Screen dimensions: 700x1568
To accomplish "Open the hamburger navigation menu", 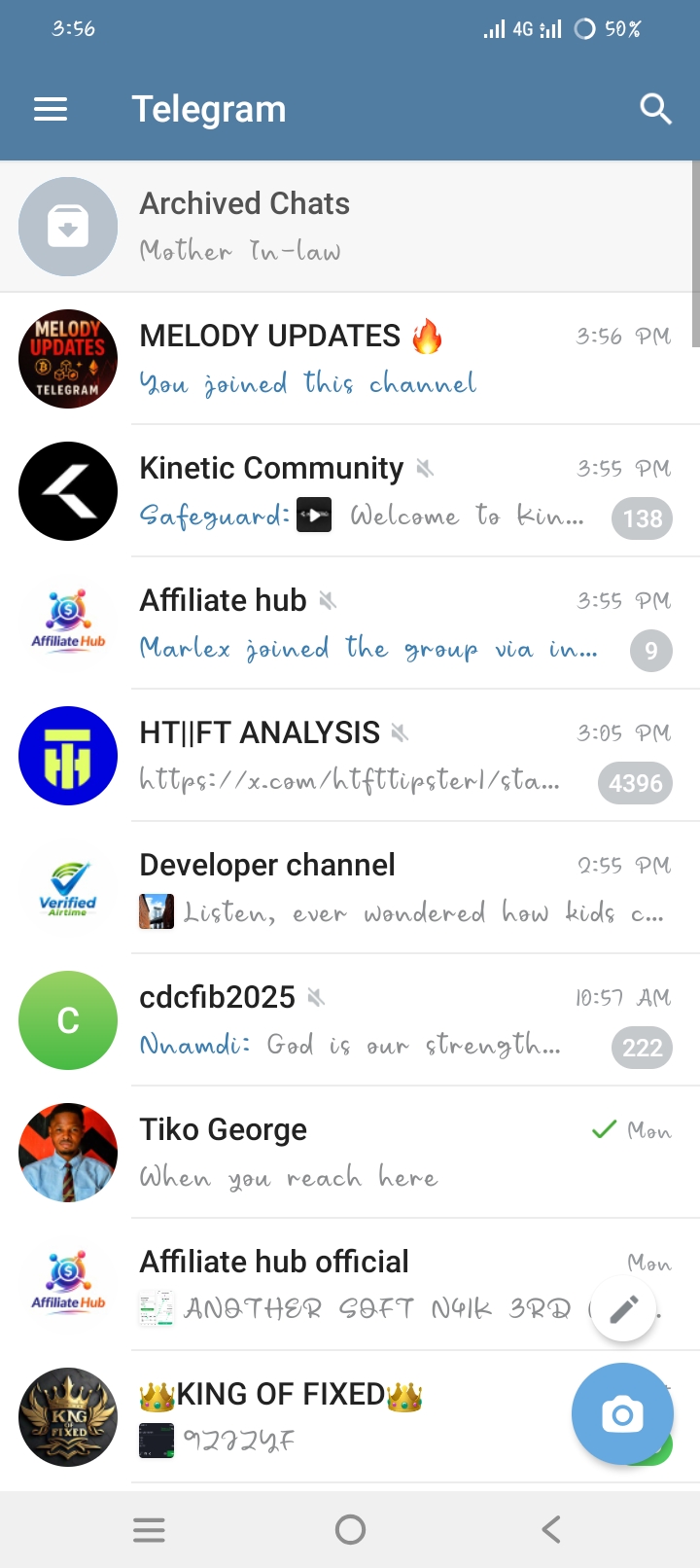I will tap(51, 109).
